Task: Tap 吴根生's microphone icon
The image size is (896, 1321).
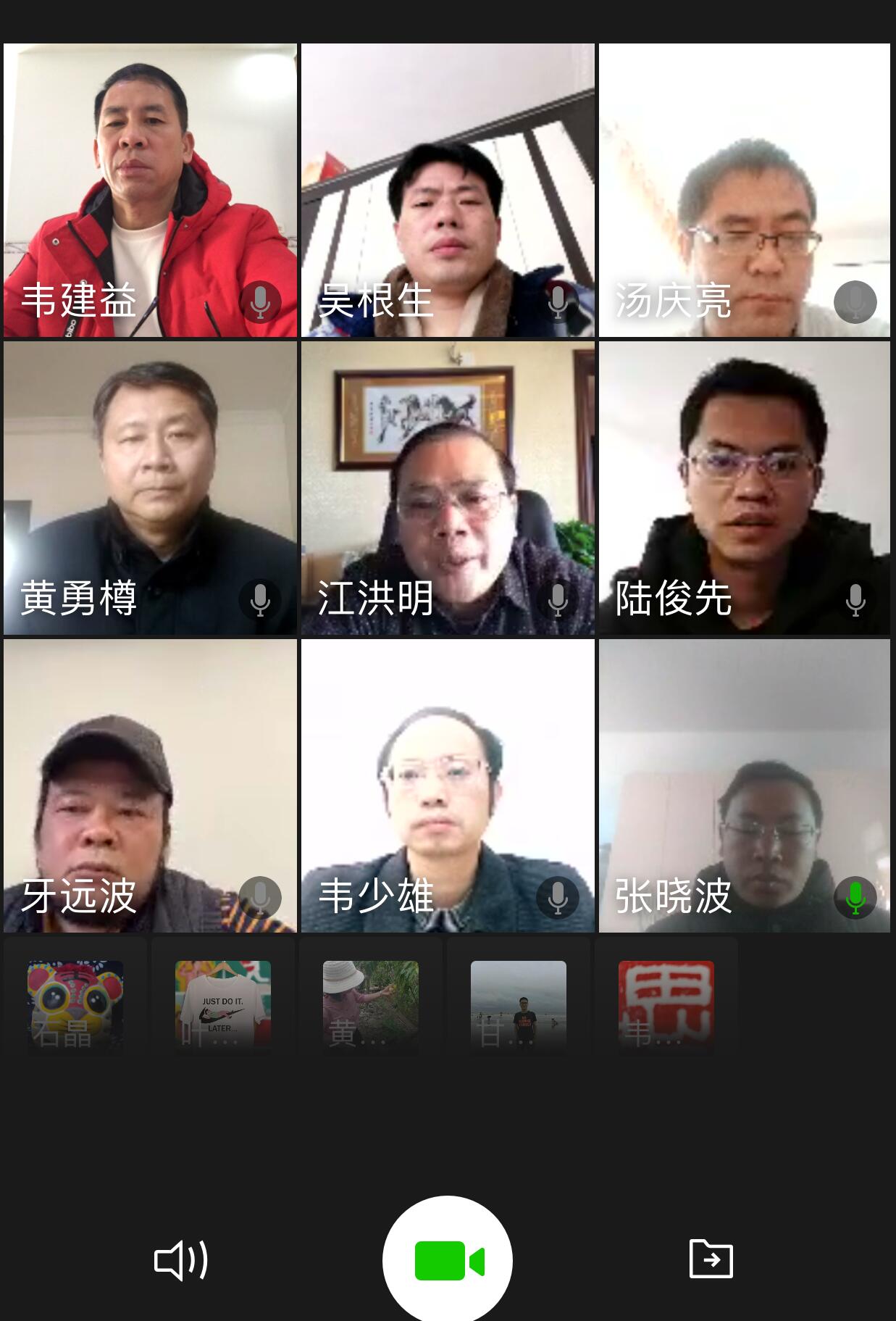Action: tap(558, 302)
